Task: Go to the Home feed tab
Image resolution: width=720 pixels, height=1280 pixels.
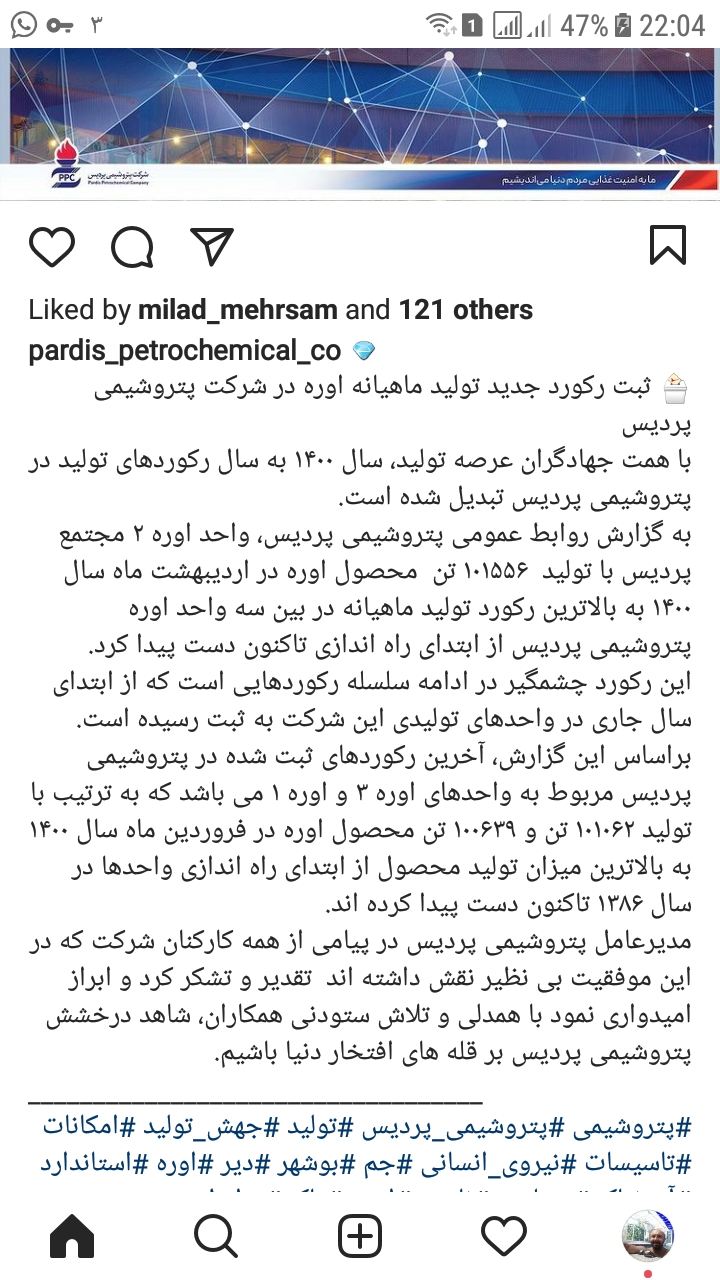Action: [x=72, y=1237]
